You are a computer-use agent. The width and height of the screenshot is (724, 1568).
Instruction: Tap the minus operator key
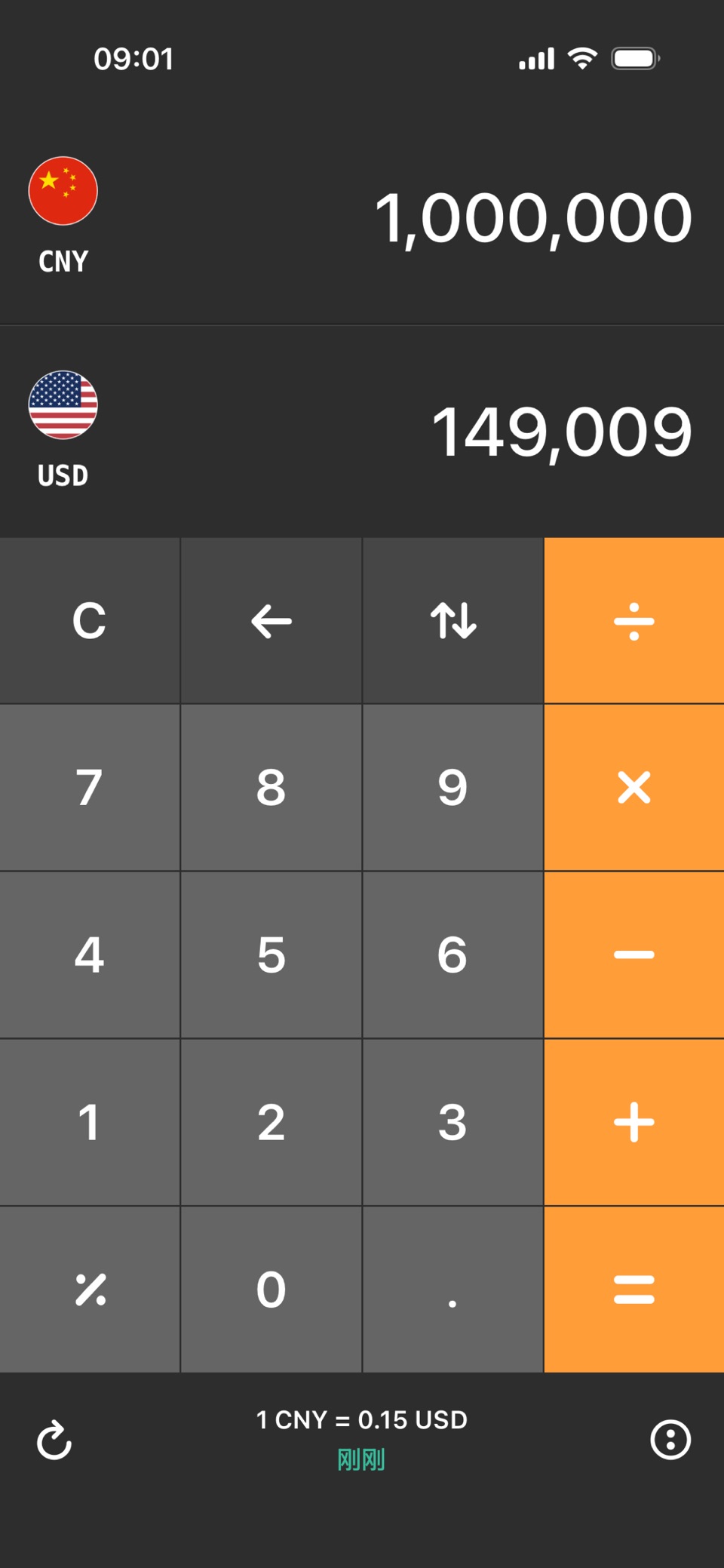[x=634, y=955]
